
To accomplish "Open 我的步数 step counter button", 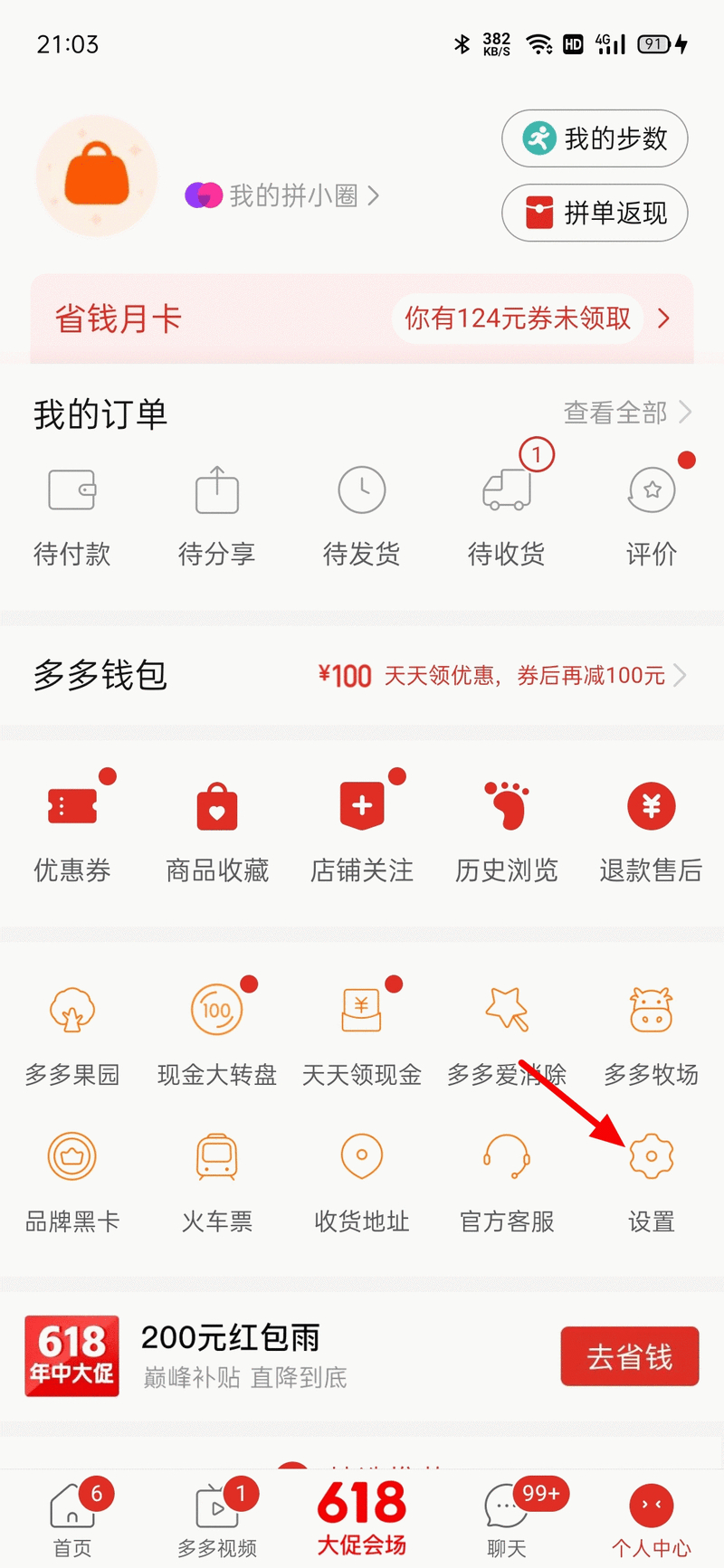I will pos(595,138).
